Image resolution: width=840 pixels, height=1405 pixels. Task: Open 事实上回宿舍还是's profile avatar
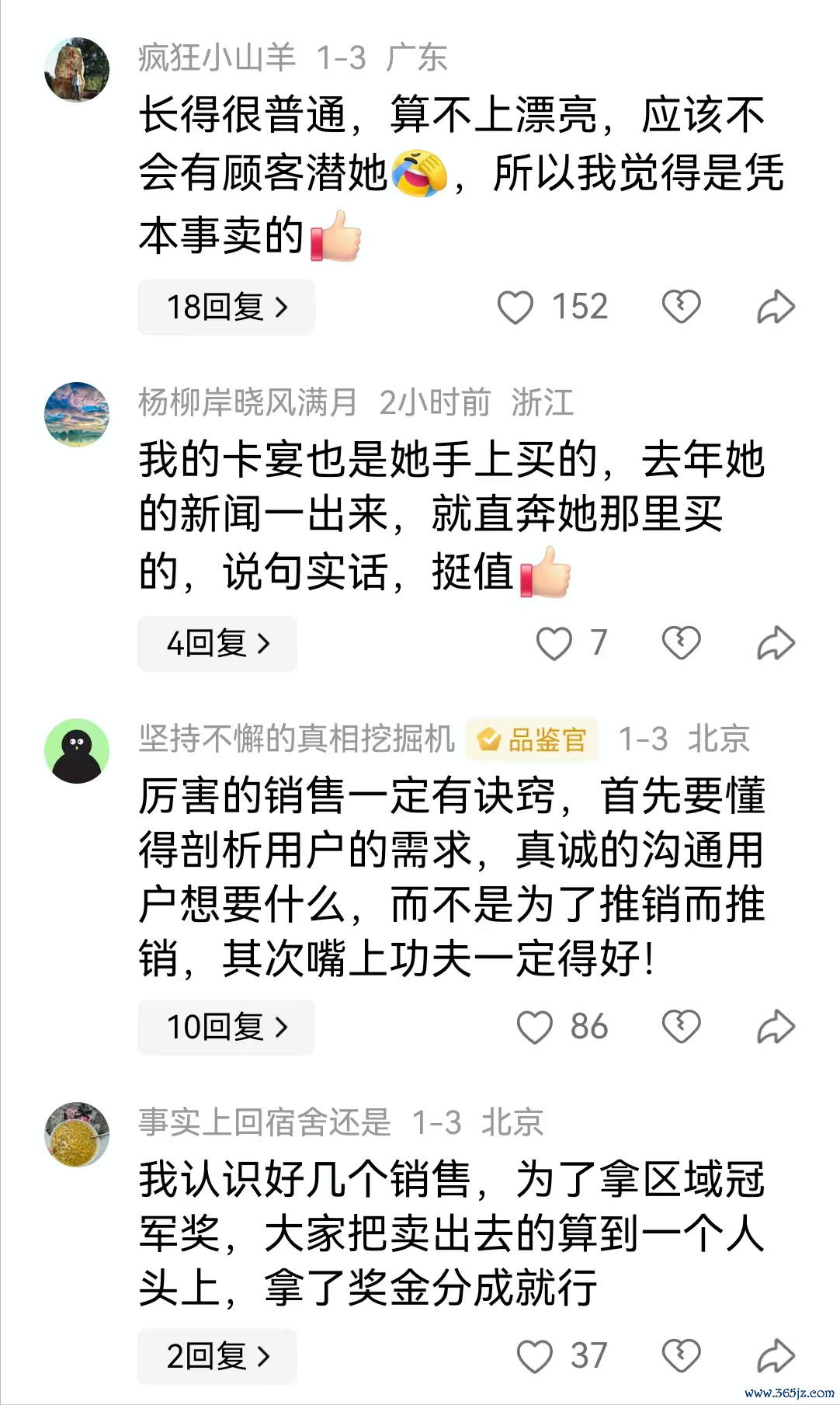tap(77, 1134)
